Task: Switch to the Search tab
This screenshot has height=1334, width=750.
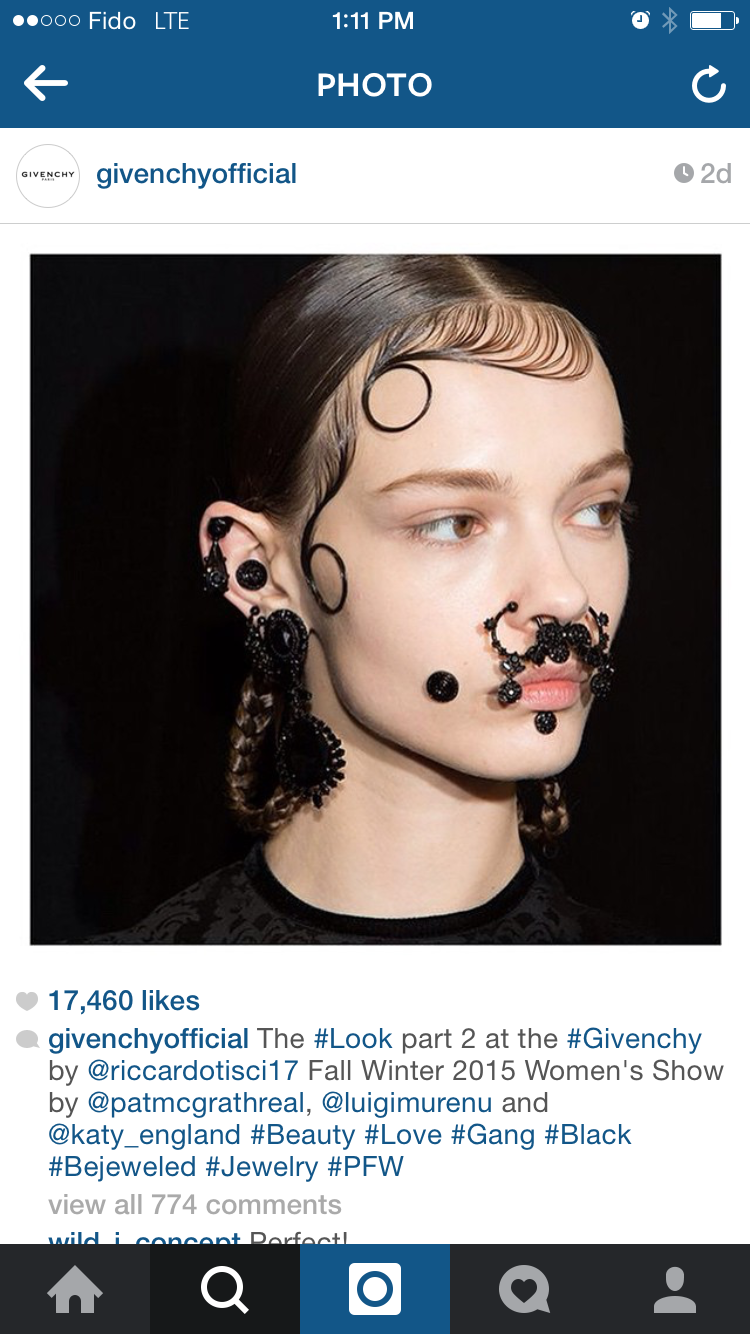Action: 225,1289
